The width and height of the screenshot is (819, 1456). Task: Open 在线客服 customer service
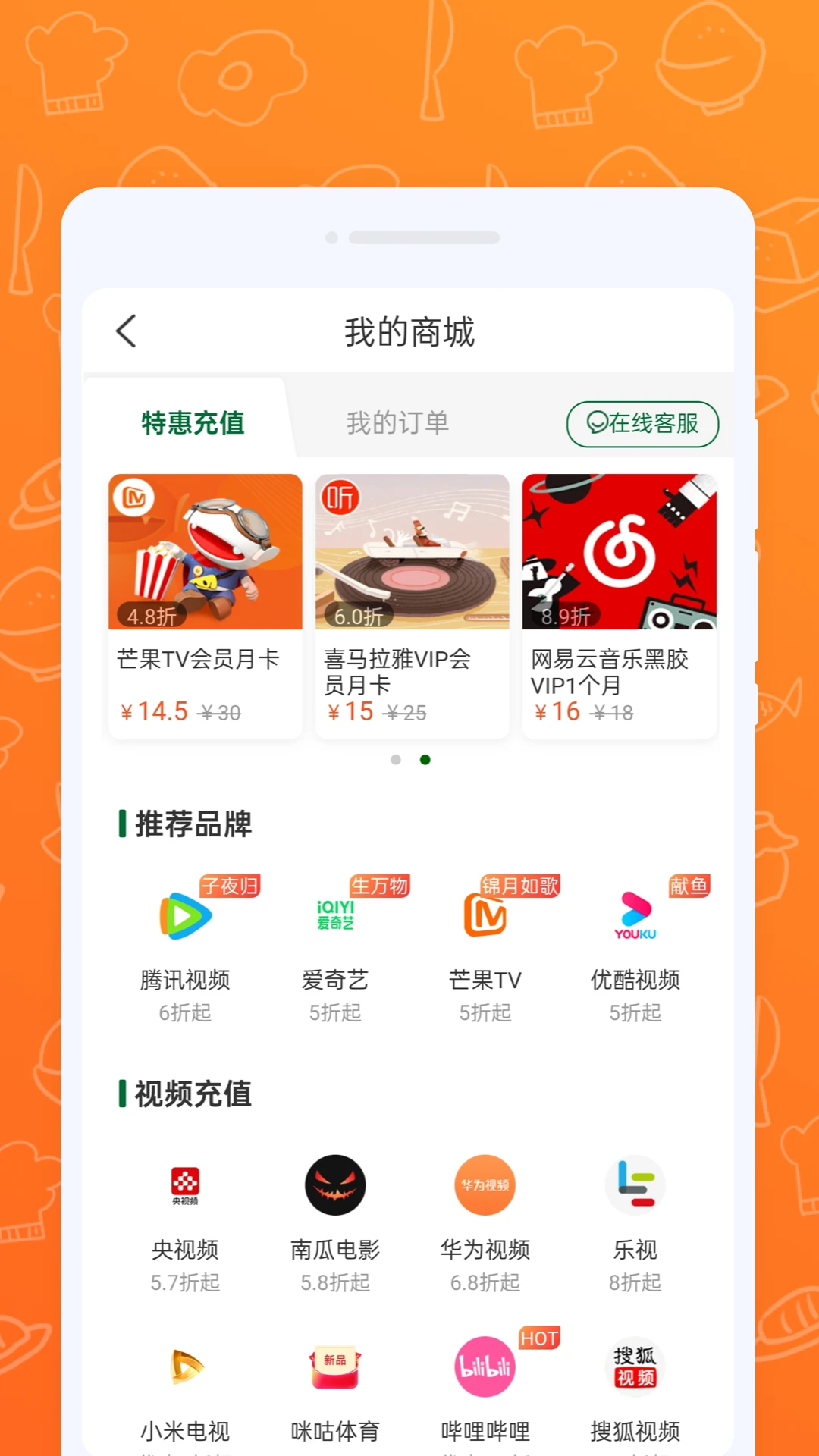643,424
